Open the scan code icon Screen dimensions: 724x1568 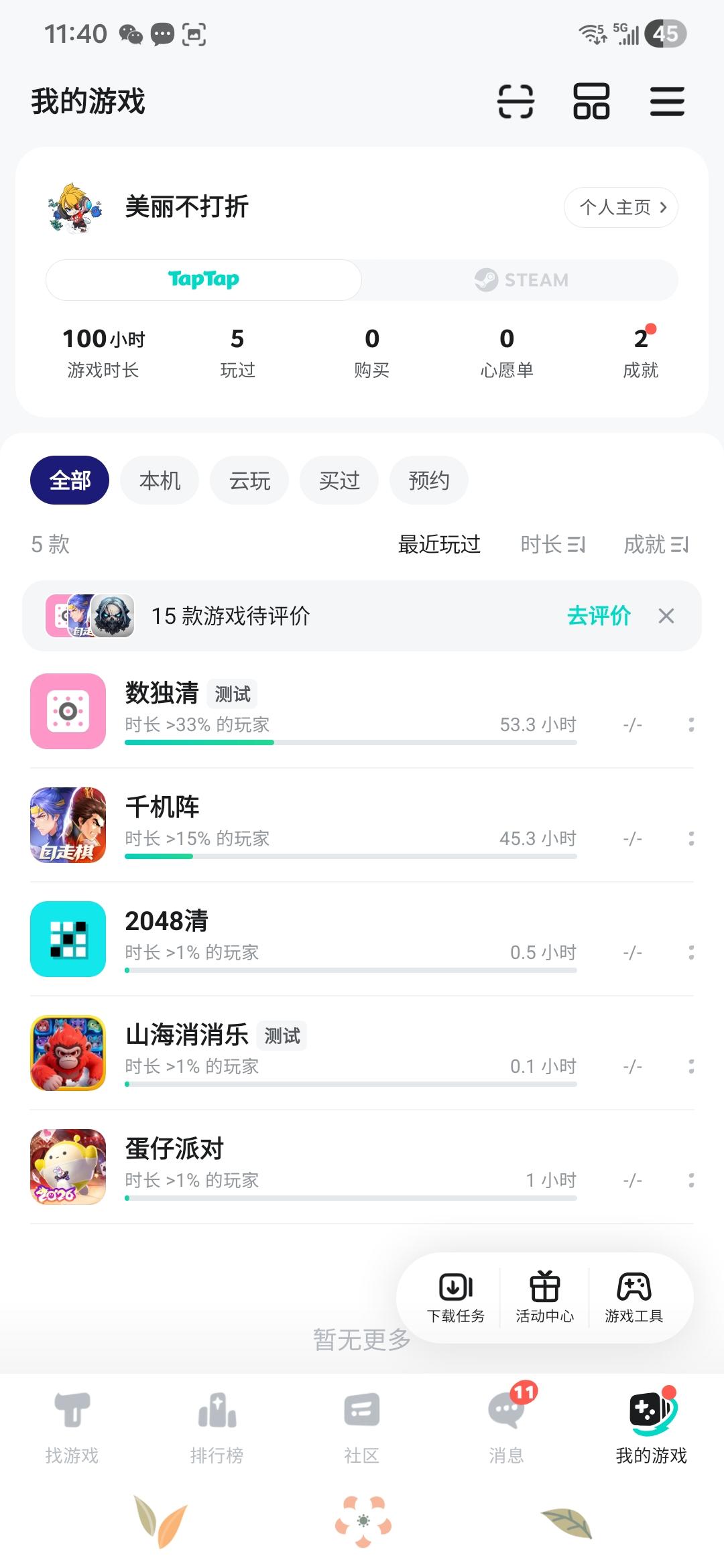pyautogui.click(x=516, y=102)
